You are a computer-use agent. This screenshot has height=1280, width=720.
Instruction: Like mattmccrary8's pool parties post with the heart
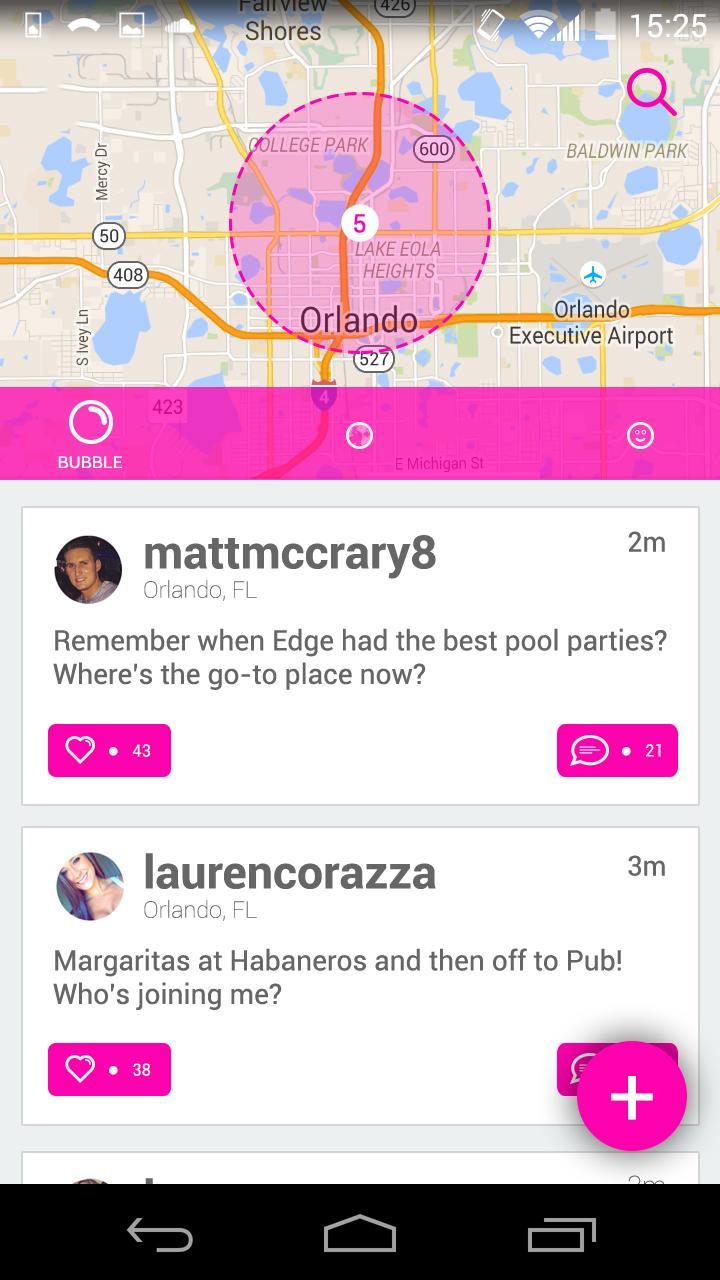coord(80,749)
